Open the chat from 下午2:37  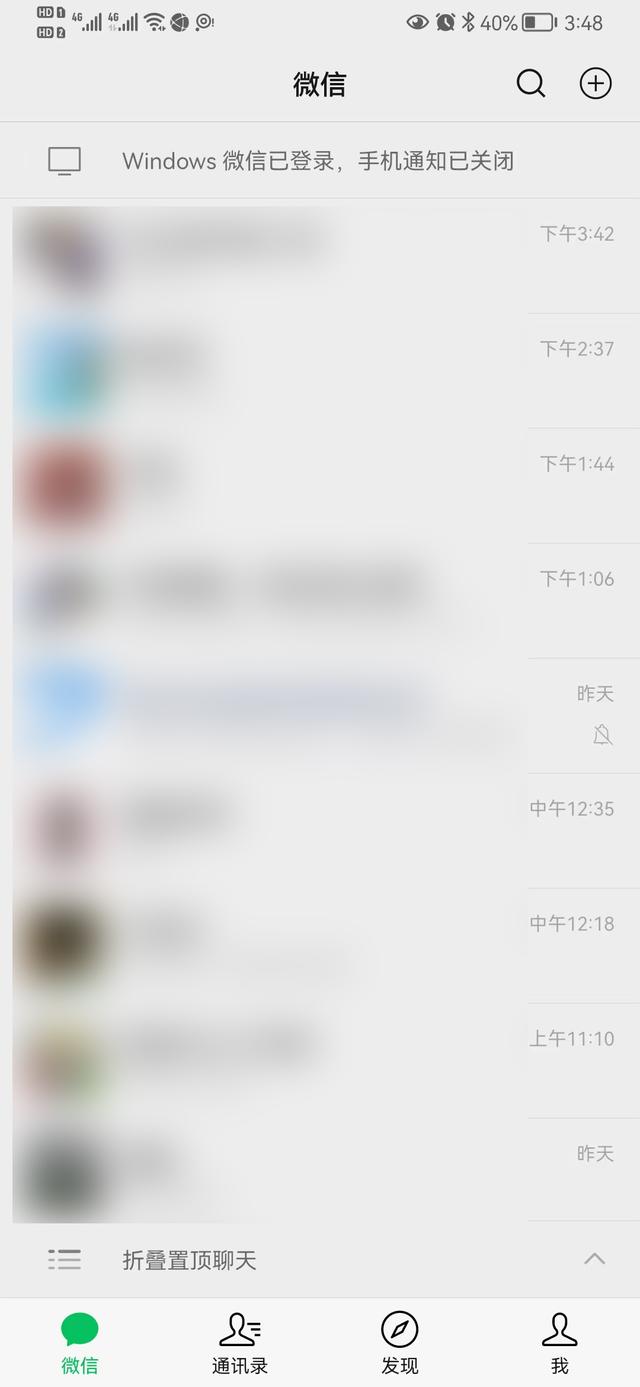(320, 371)
